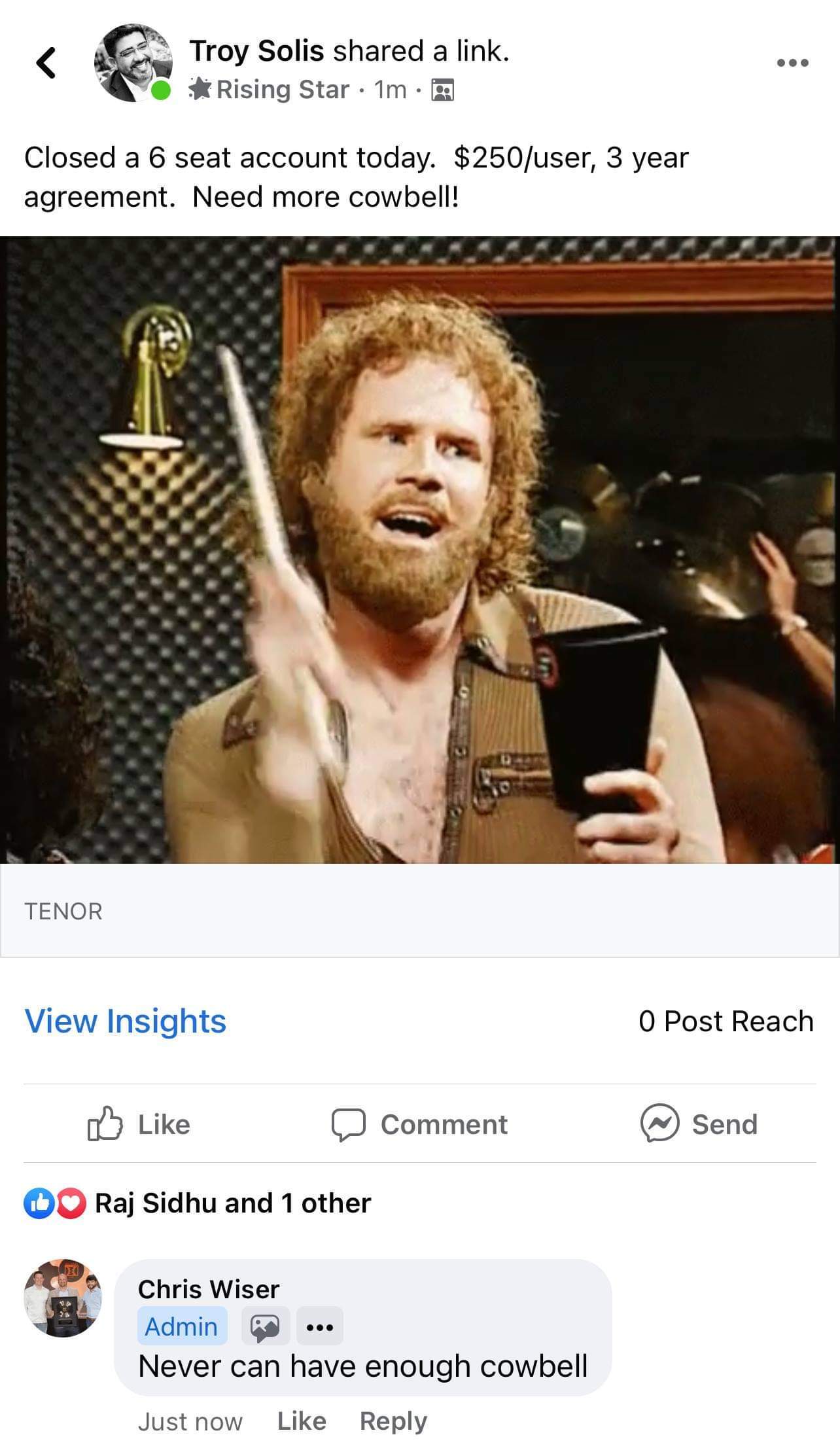The height and width of the screenshot is (1454, 840).
Task: Open Troy Solis's profile name link
Action: click(256, 51)
